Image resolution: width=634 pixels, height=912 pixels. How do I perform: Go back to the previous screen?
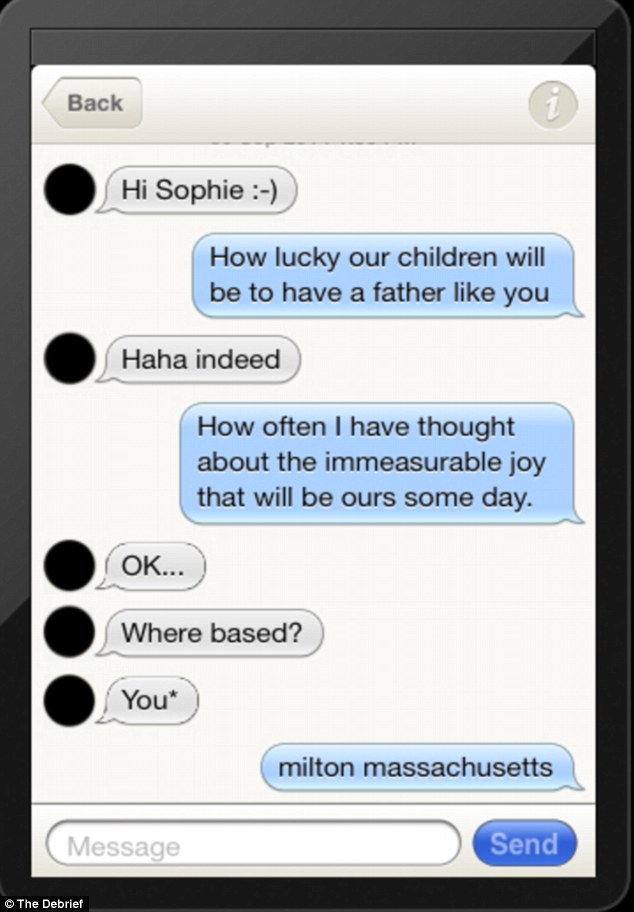pos(92,102)
